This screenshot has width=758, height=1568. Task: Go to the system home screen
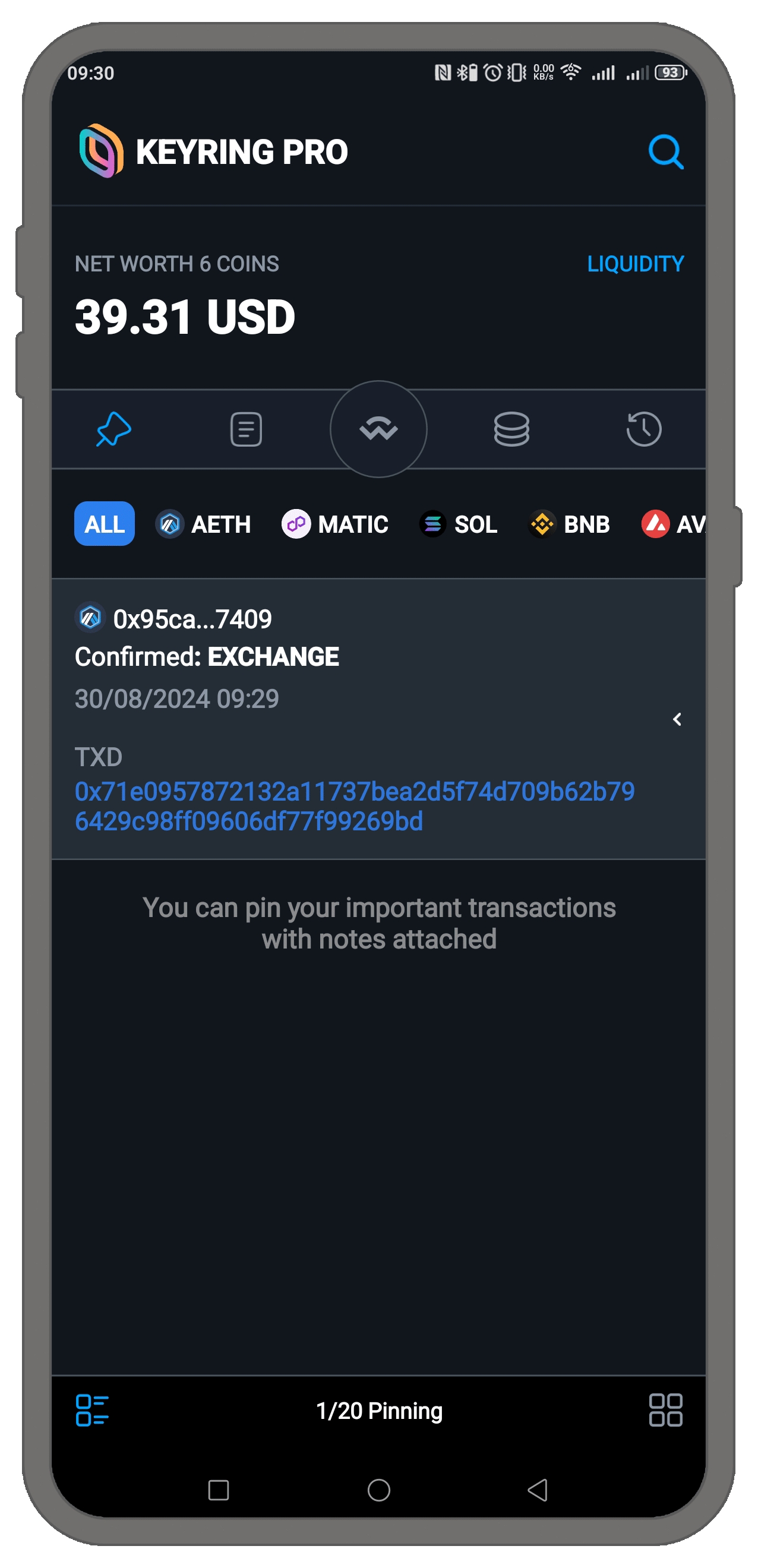point(378,1490)
